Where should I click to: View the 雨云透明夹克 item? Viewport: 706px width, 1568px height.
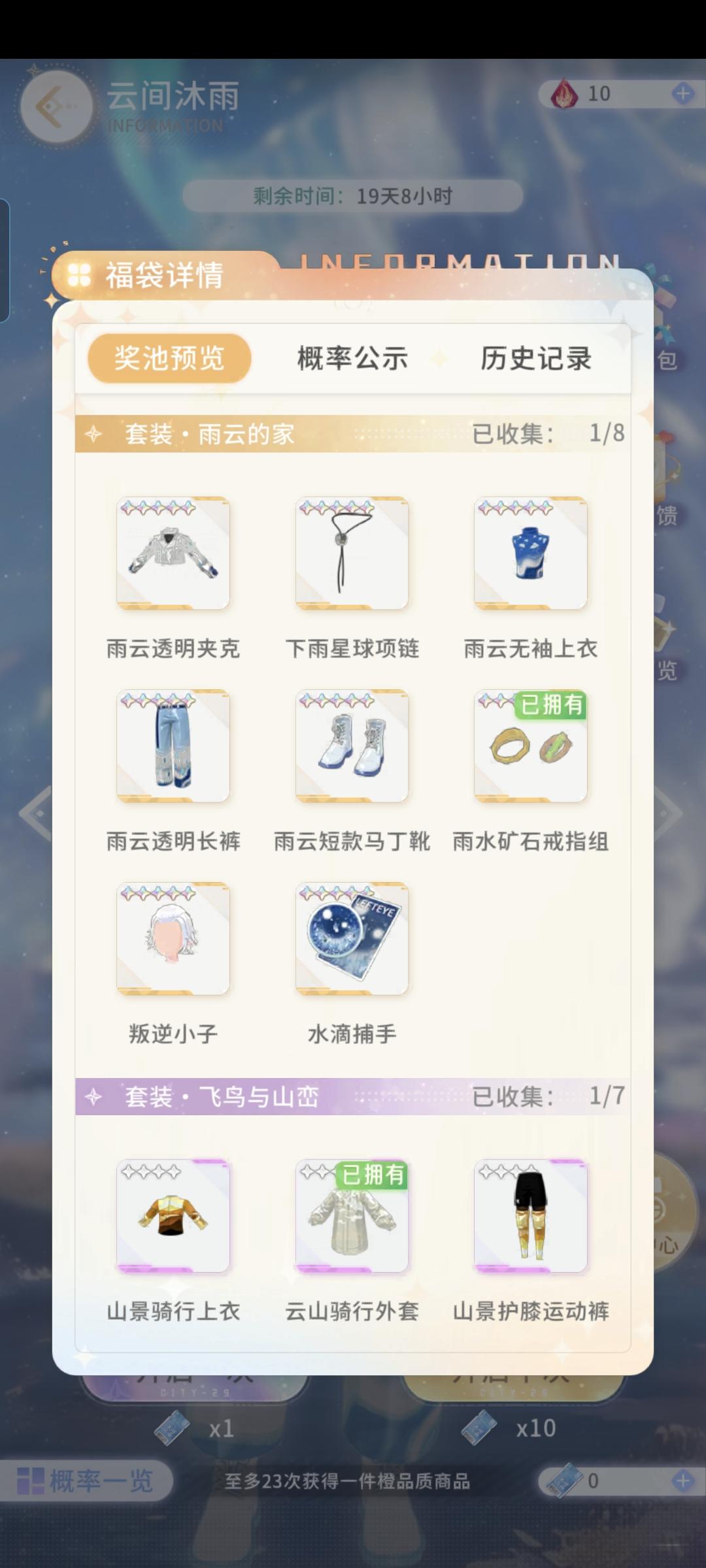[x=173, y=553]
